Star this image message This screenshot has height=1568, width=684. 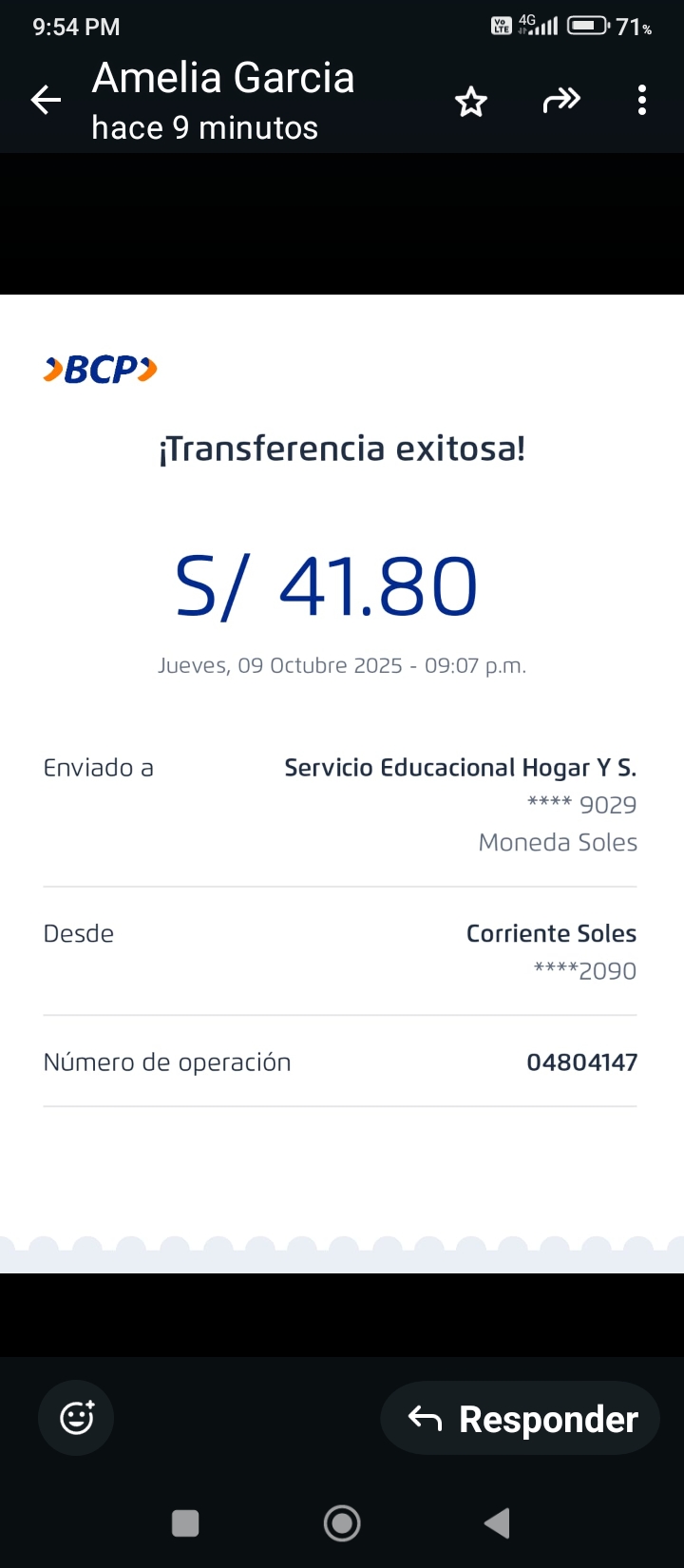coord(471,101)
